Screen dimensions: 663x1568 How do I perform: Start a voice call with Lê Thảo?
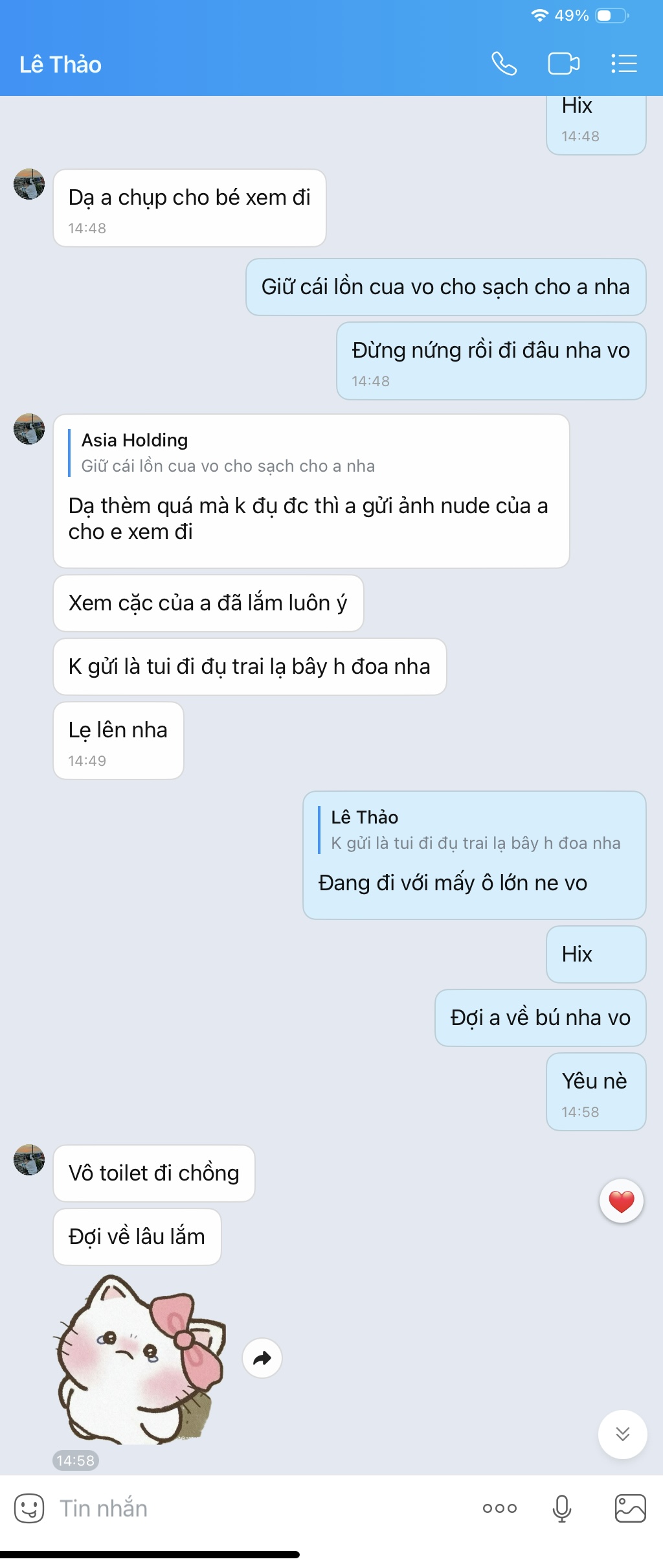(504, 63)
